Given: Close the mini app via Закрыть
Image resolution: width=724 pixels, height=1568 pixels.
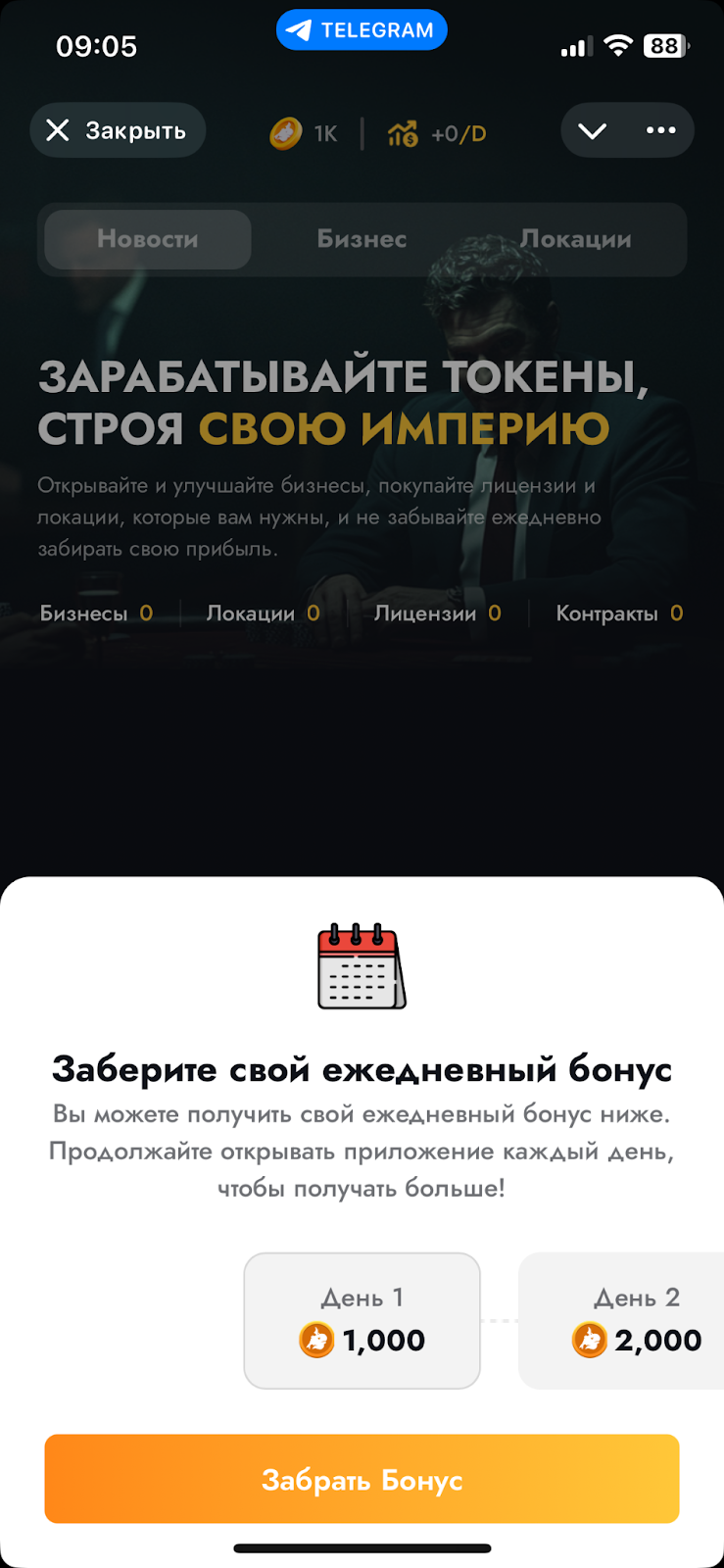Looking at the screenshot, I should coord(118,130).
